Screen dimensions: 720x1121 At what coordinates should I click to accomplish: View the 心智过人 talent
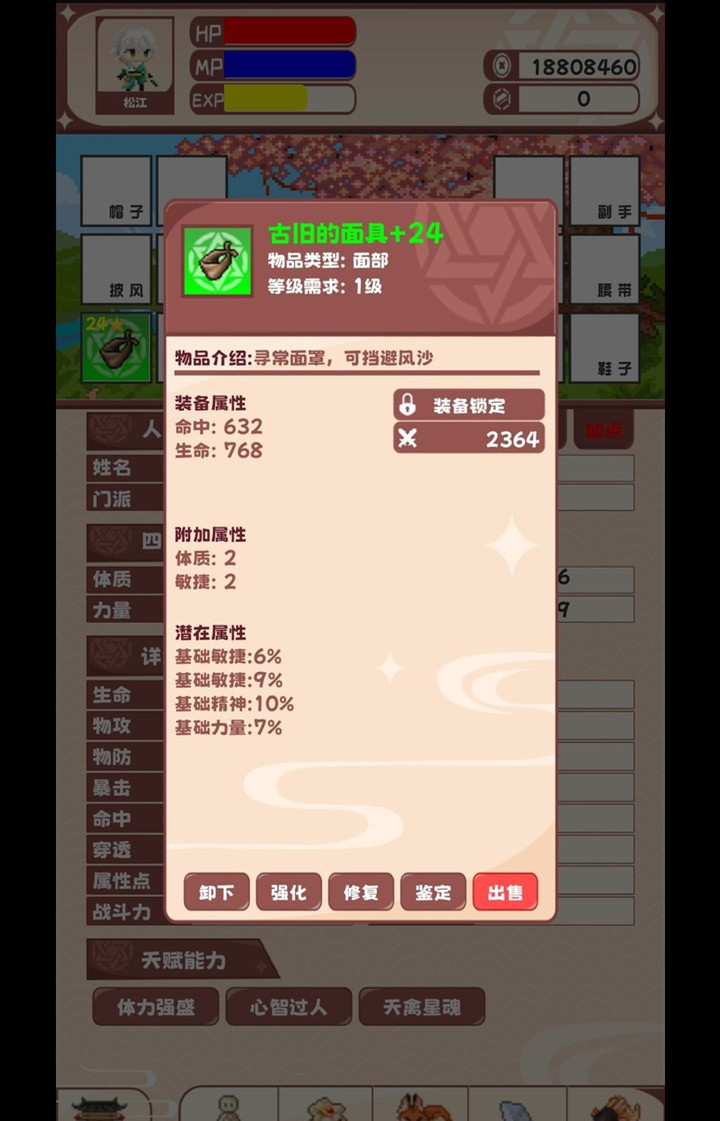[289, 1007]
